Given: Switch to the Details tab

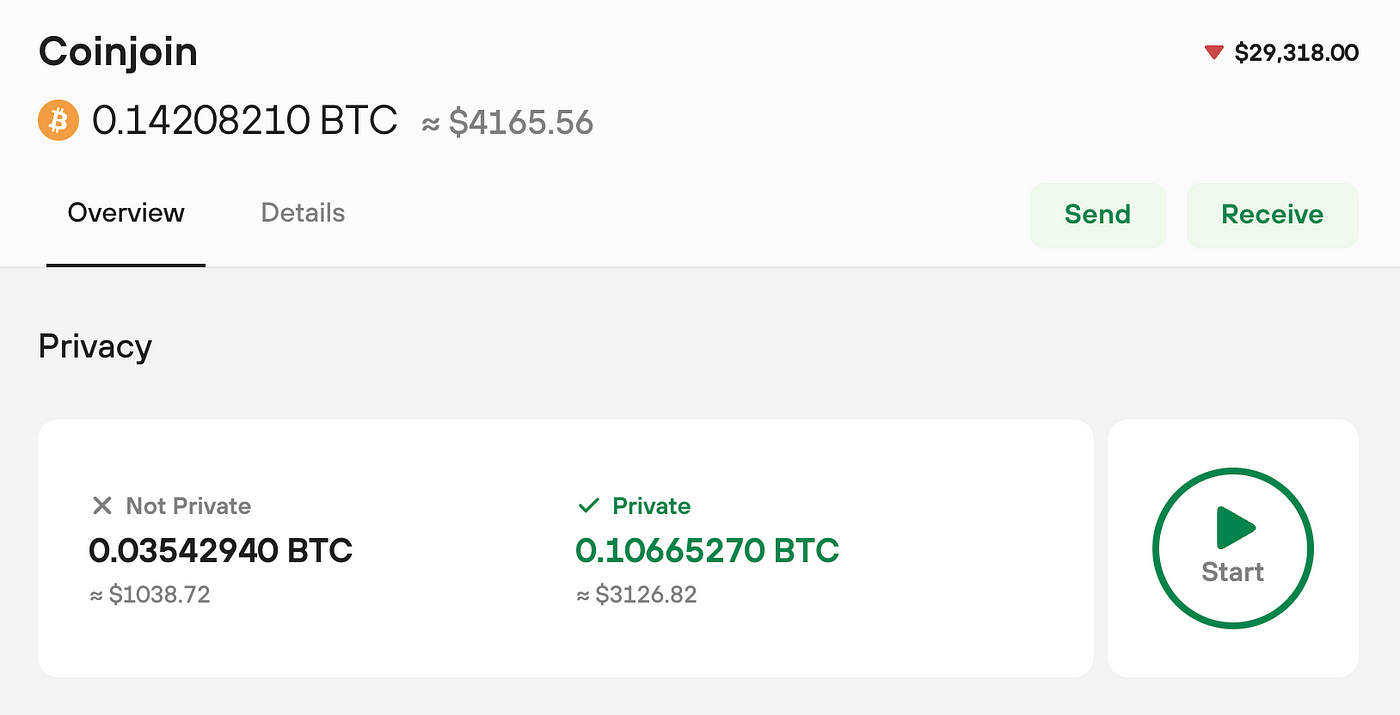Looking at the screenshot, I should point(302,213).
